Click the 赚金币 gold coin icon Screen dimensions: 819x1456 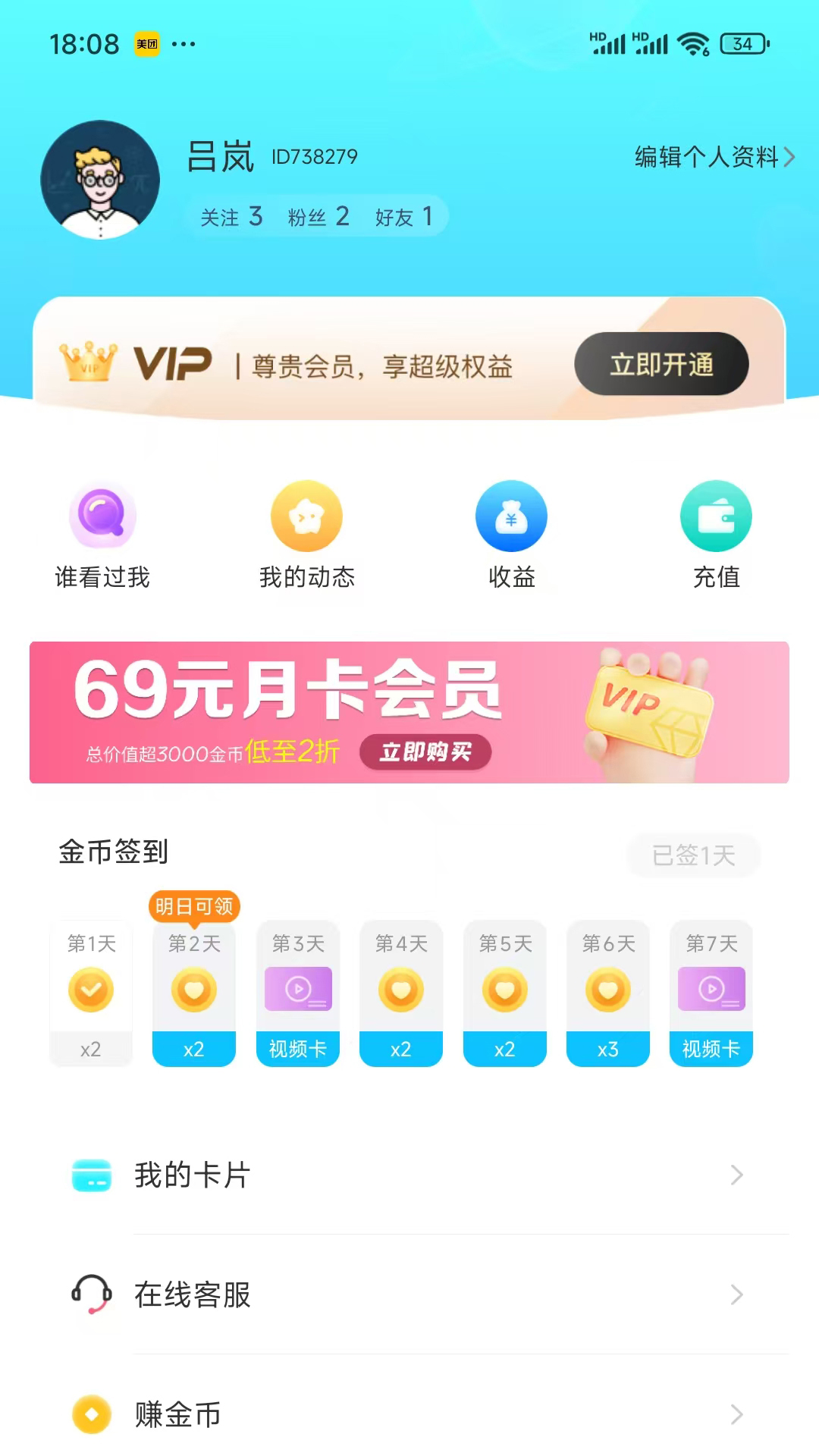(x=91, y=1414)
